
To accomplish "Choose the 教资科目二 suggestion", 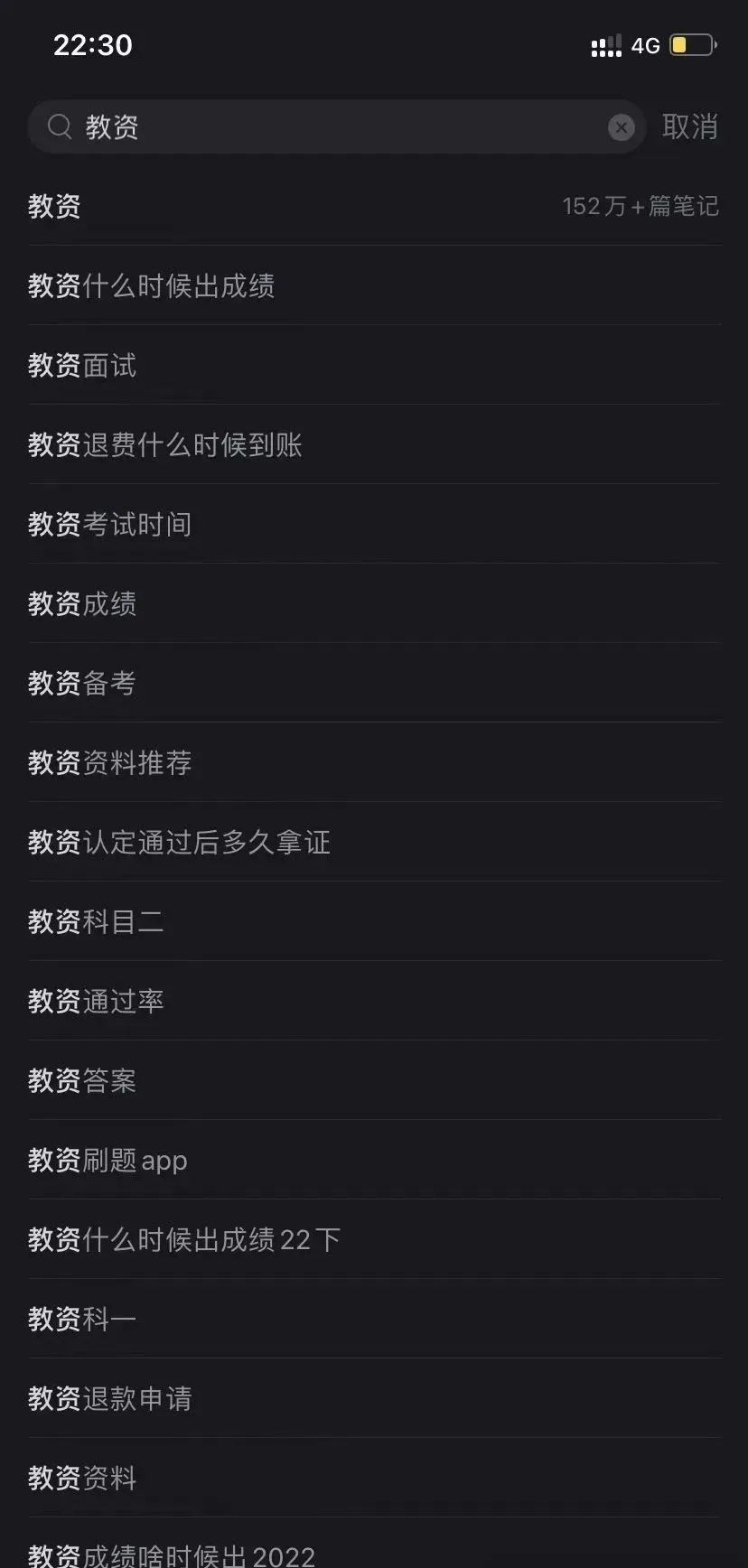I will [x=374, y=921].
